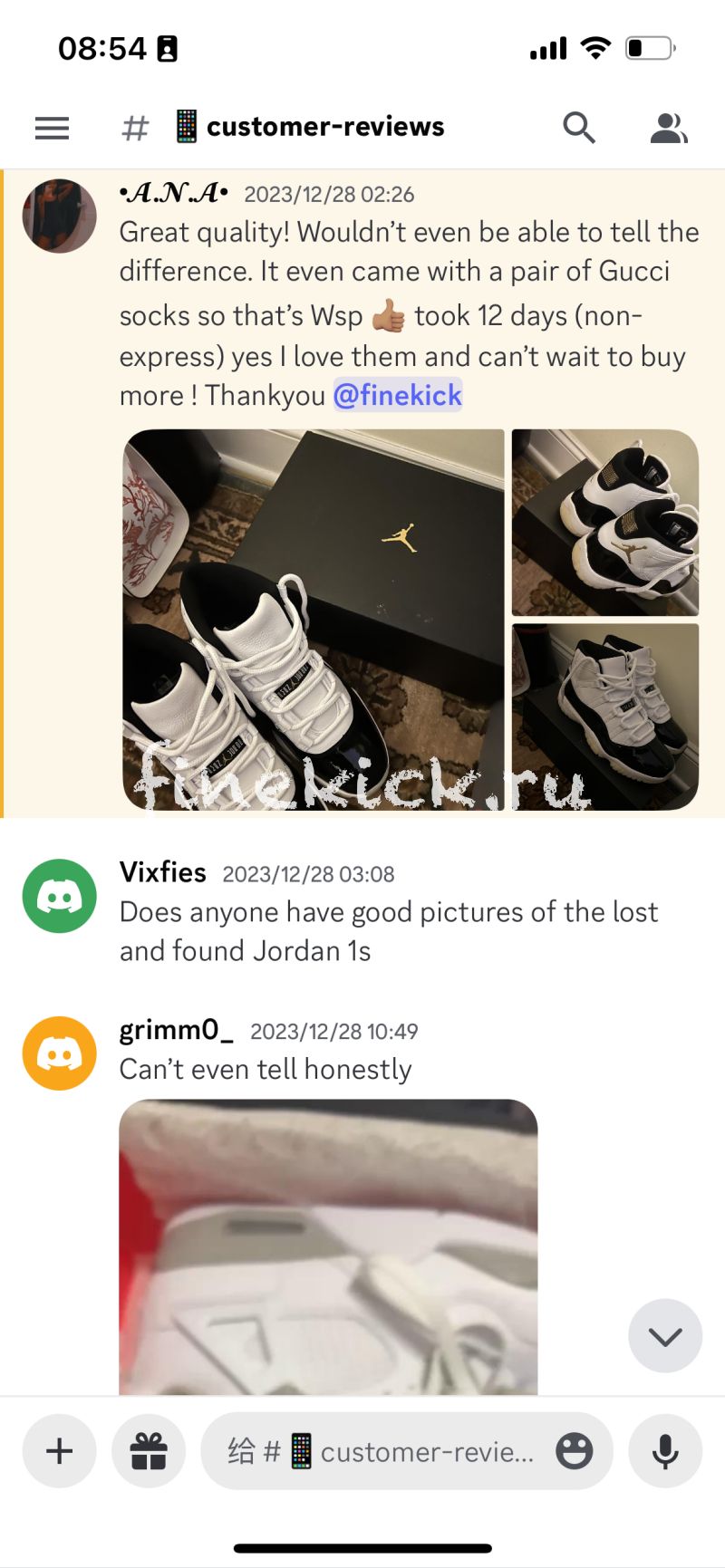
Task: View A.N.A's top right sneaker photo
Action: (604, 523)
